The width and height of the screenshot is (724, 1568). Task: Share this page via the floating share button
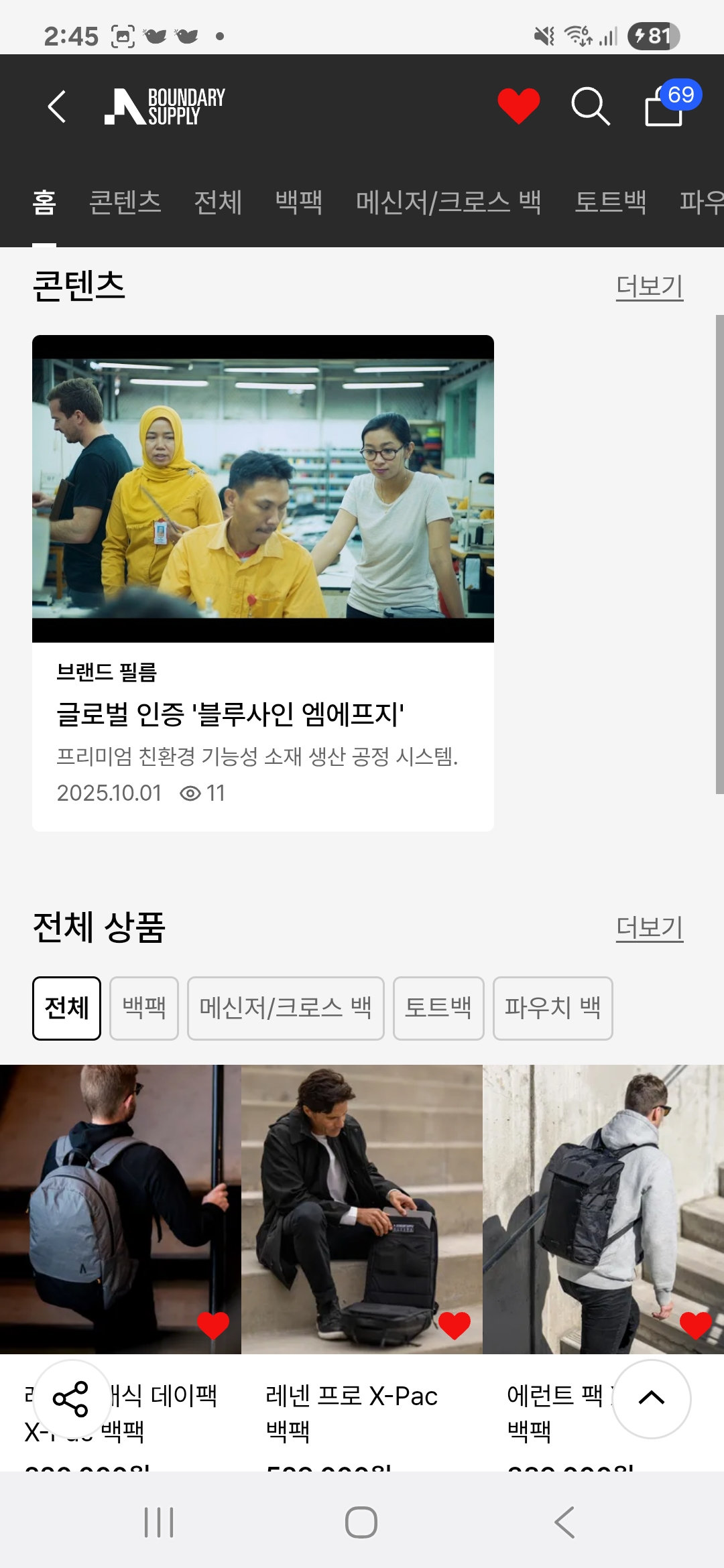click(x=72, y=1399)
